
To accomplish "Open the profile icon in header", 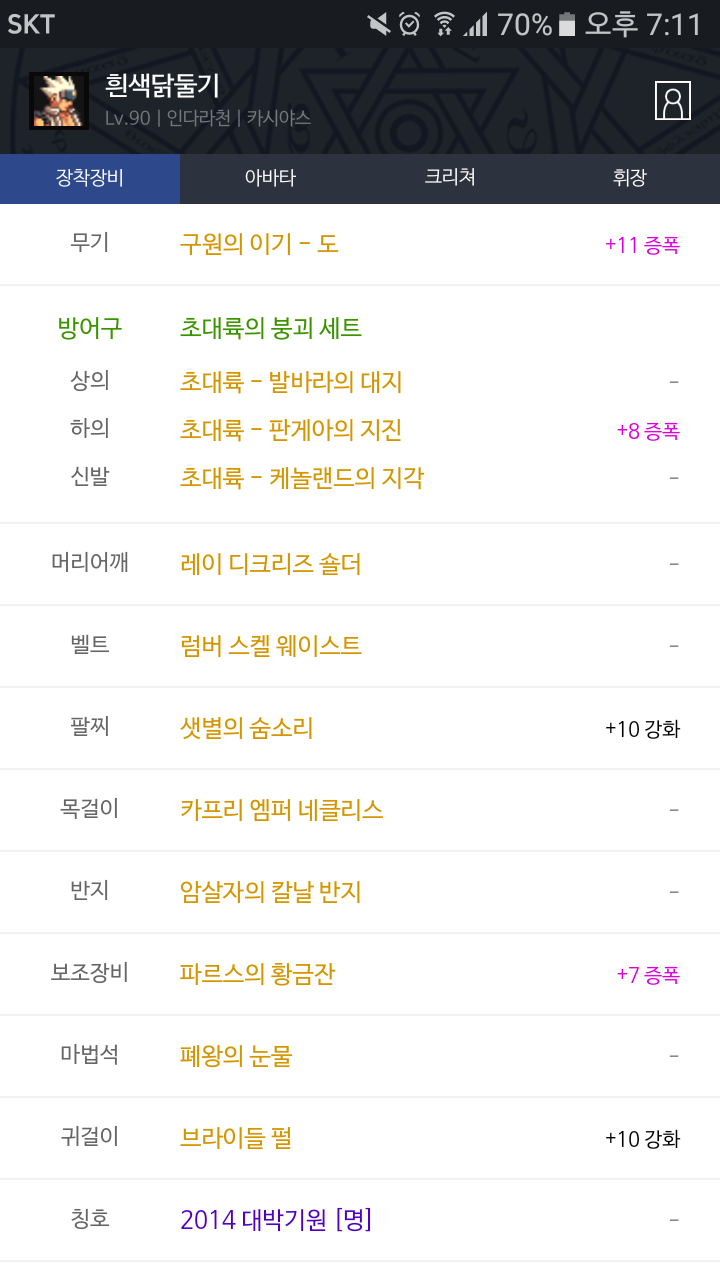I will point(673,100).
